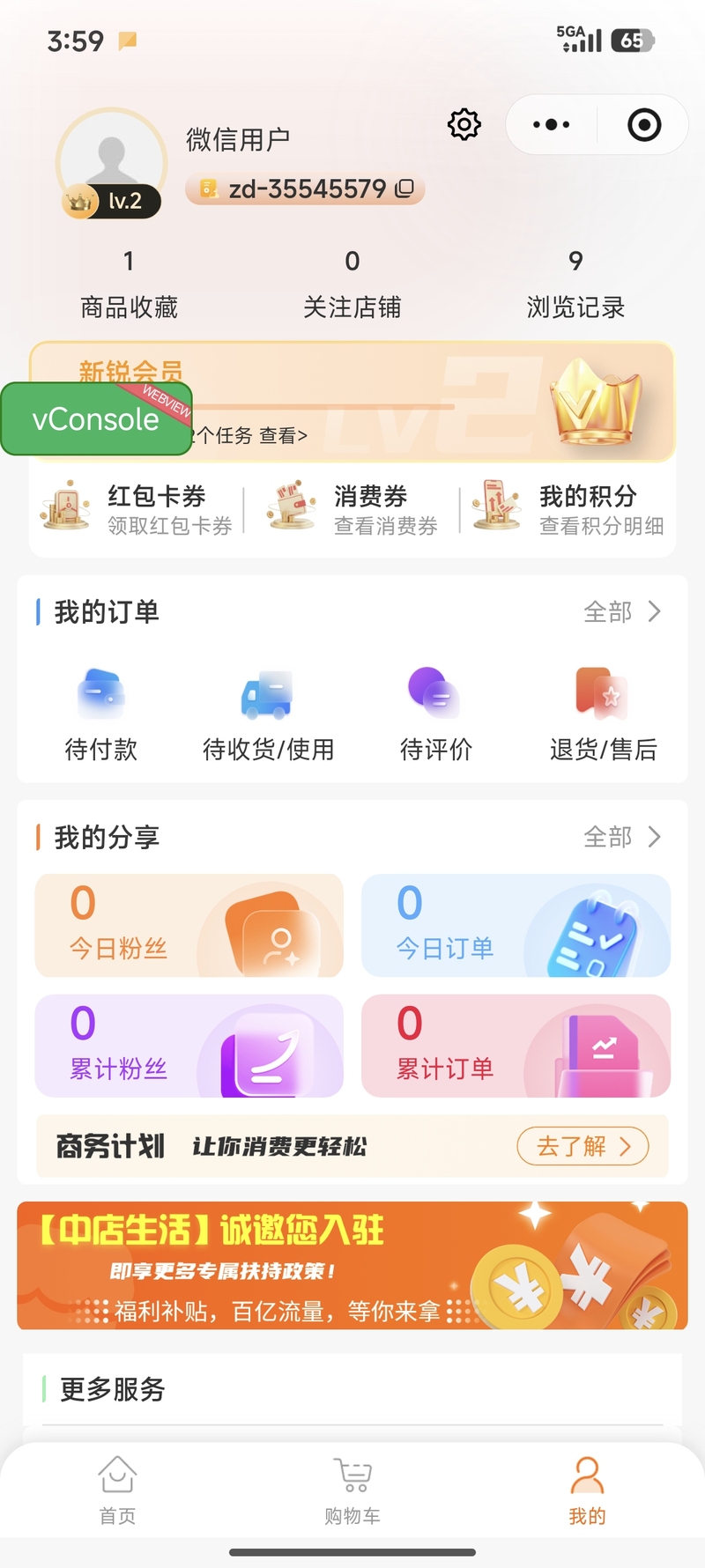Check 消费券 vouchers
The height and width of the screenshot is (1568, 705).
pyautogui.click(x=354, y=509)
